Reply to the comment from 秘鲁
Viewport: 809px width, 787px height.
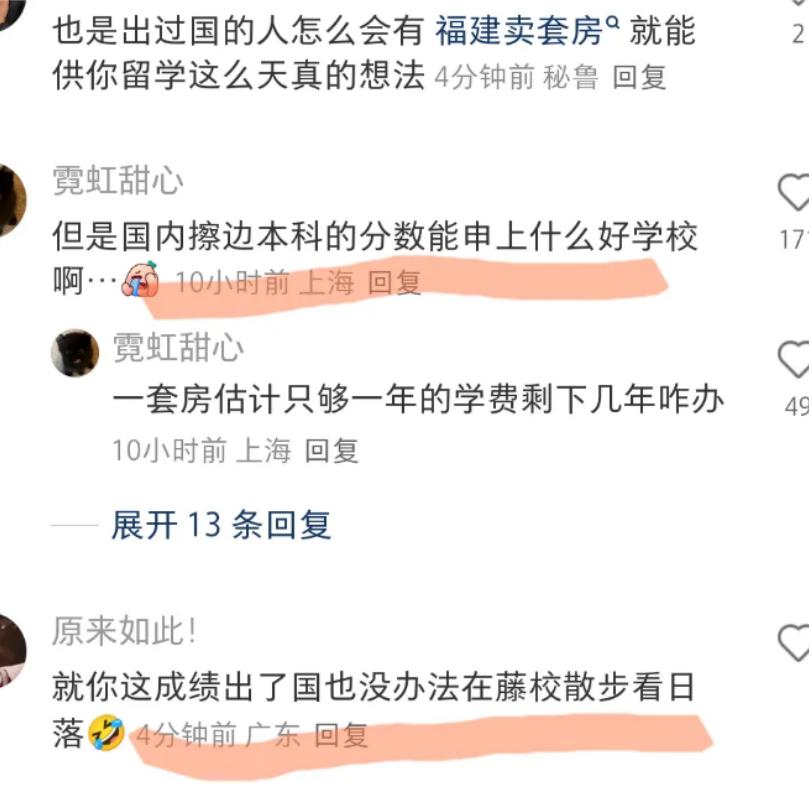[639, 77]
